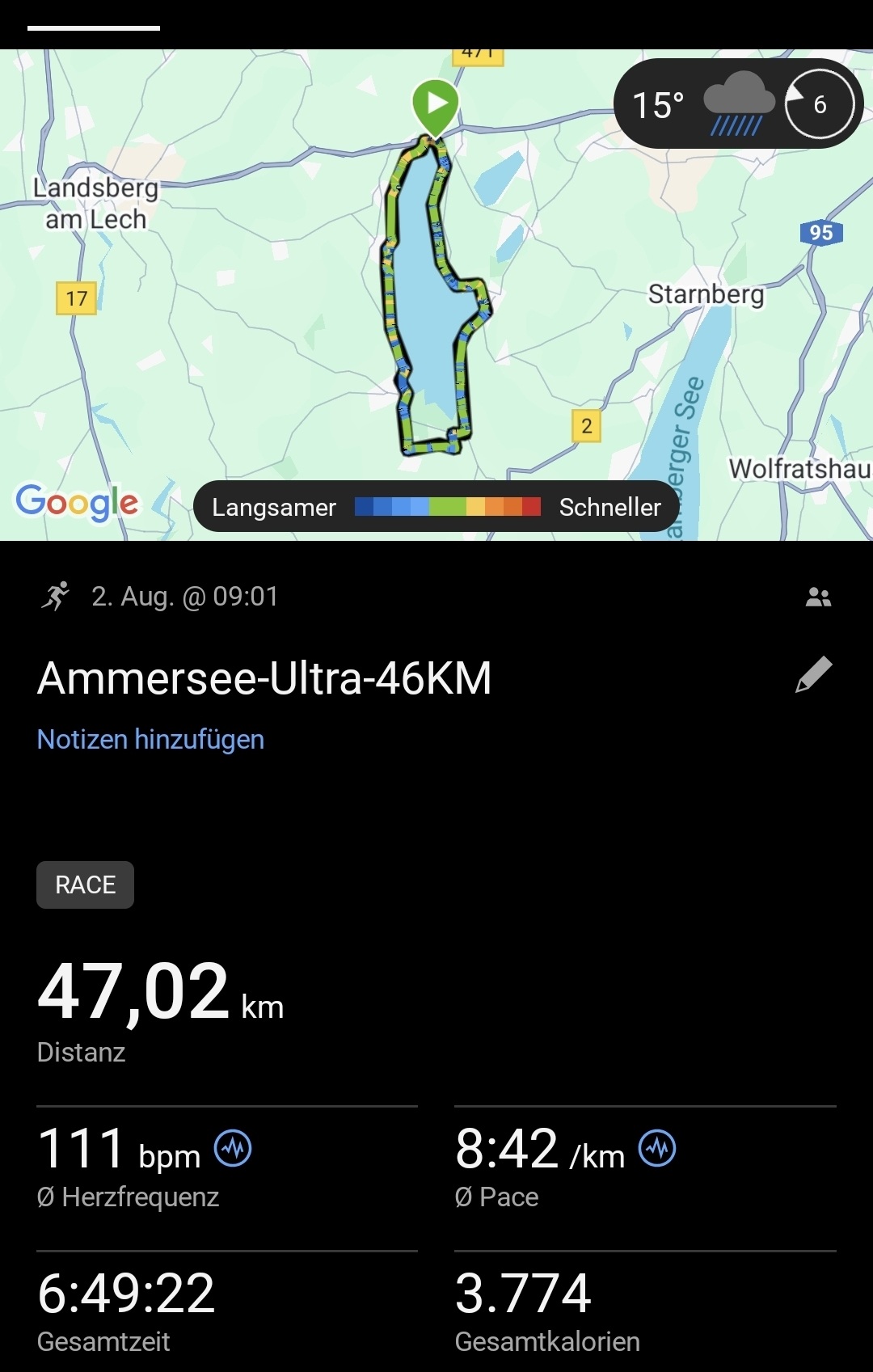Image resolution: width=873 pixels, height=1372 pixels.
Task: Tap the Notizen hinzufügen link
Action: [151, 739]
